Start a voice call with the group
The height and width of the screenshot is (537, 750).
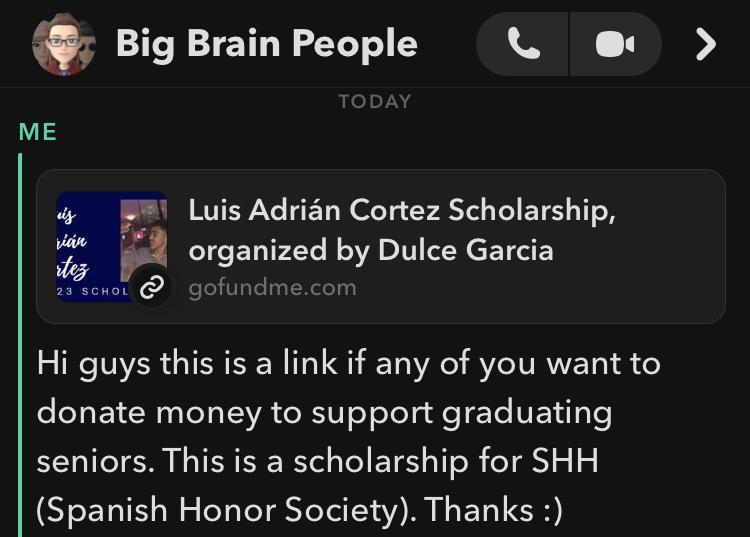pos(523,44)
